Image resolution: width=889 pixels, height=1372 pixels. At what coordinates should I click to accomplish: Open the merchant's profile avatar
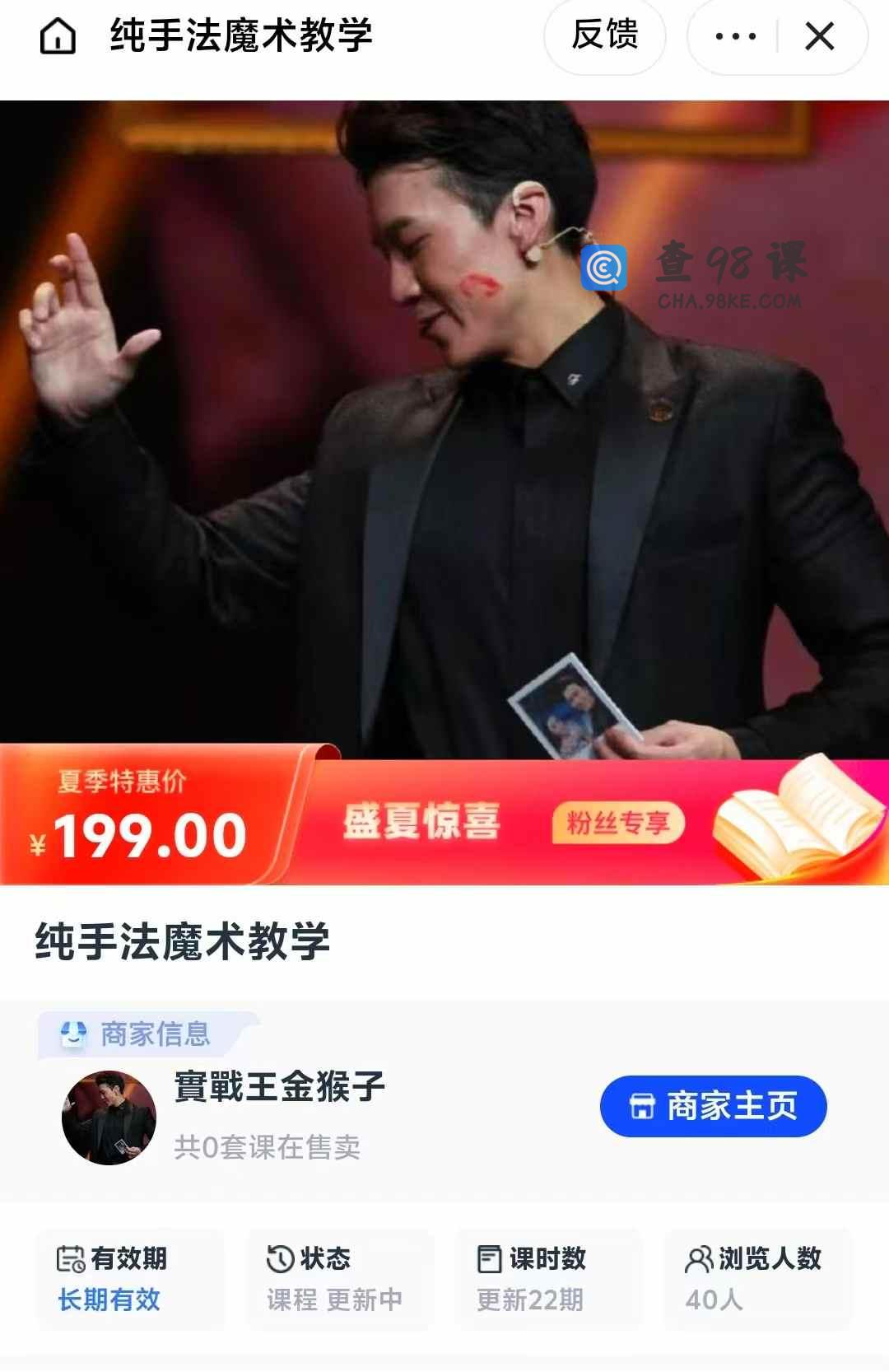click(109, 1118)
